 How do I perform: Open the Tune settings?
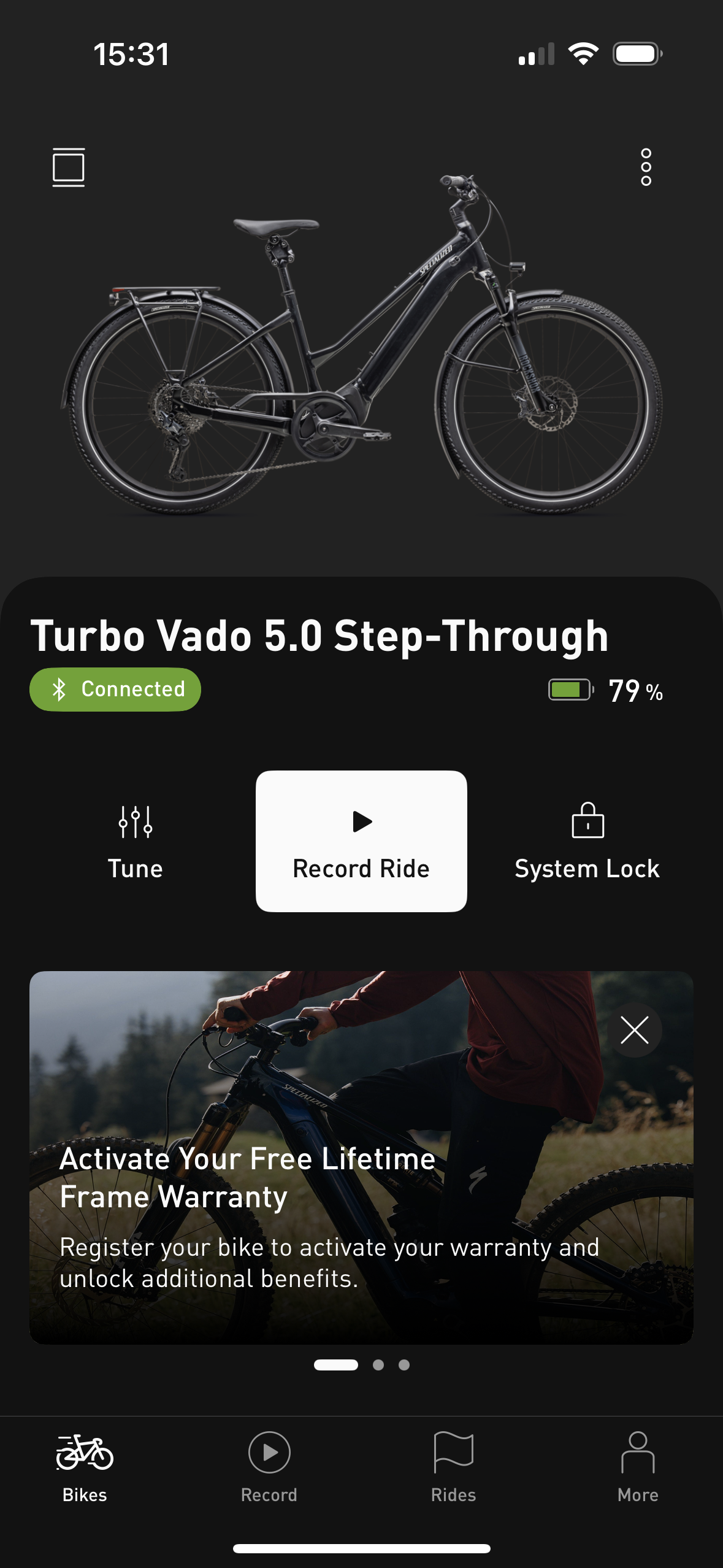pyautogui.click(x=136, y=842)
